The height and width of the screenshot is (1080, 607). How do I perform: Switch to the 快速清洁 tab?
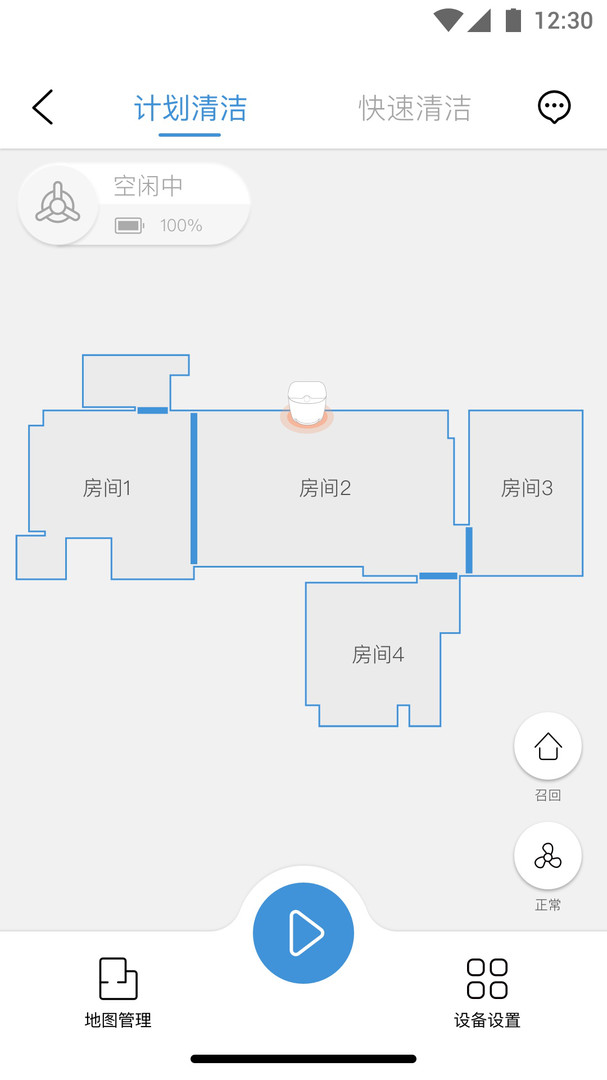tap(415, 108)
